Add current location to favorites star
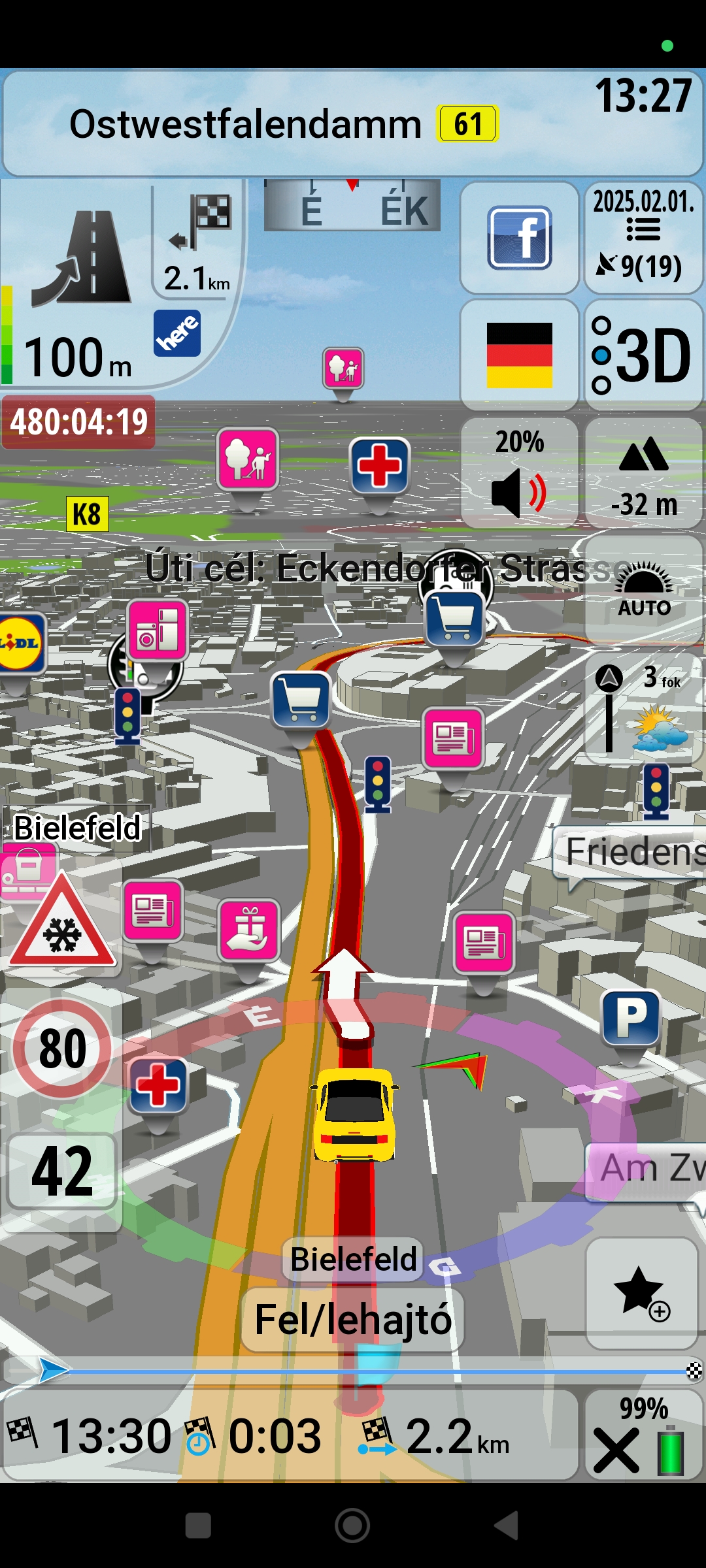Screen dimensions: 706x1568 642,1292
